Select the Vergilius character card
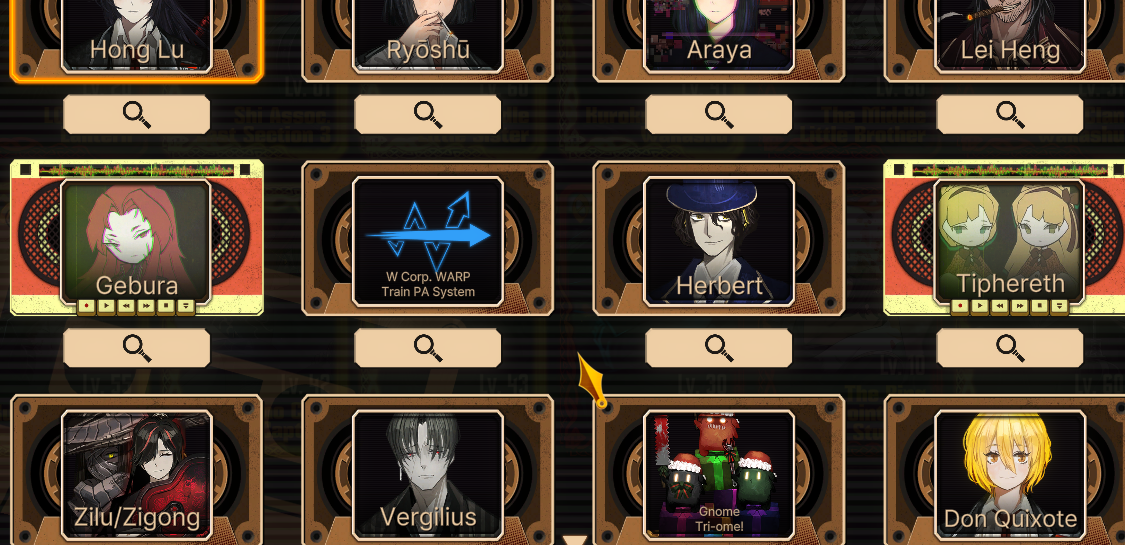1125x545 pixels. pos(428,470)
